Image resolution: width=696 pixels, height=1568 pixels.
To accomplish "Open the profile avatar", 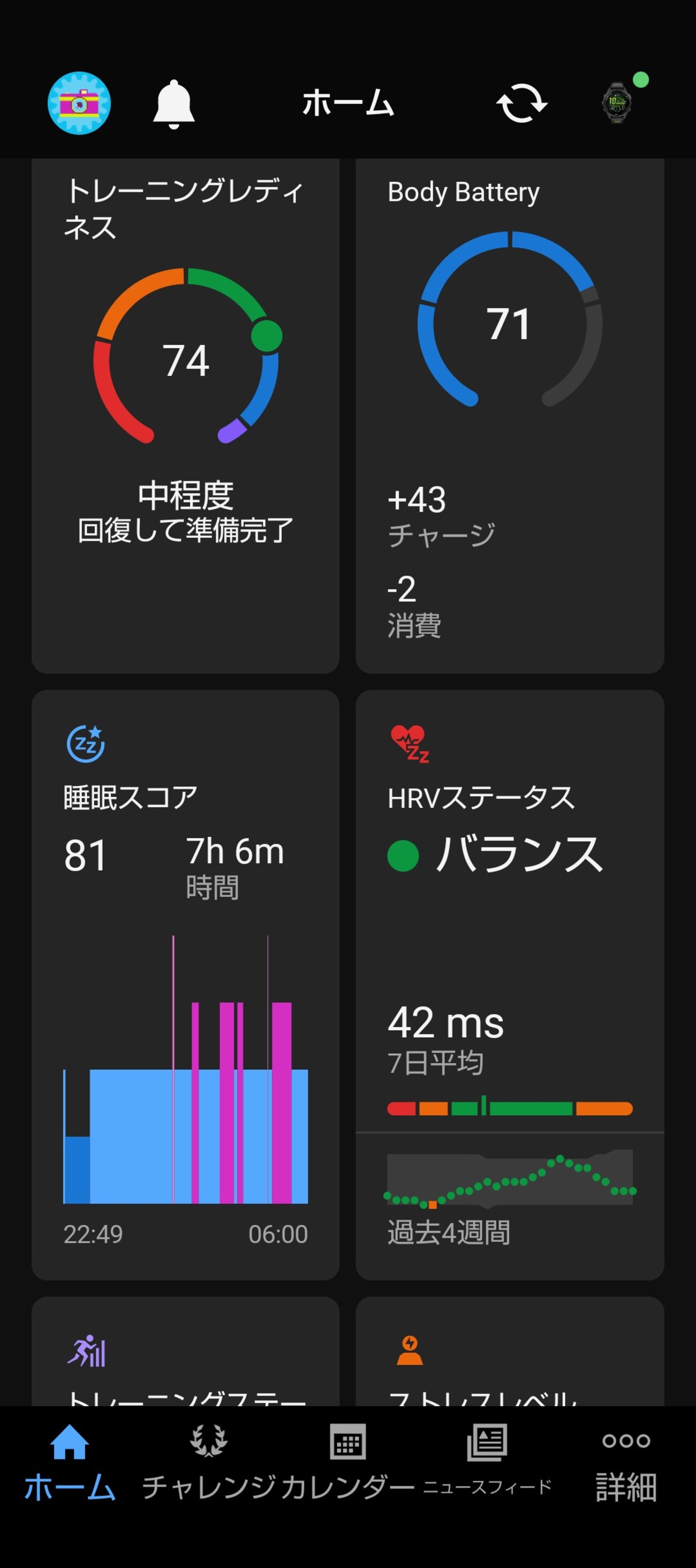I will [x=79, y=103].
